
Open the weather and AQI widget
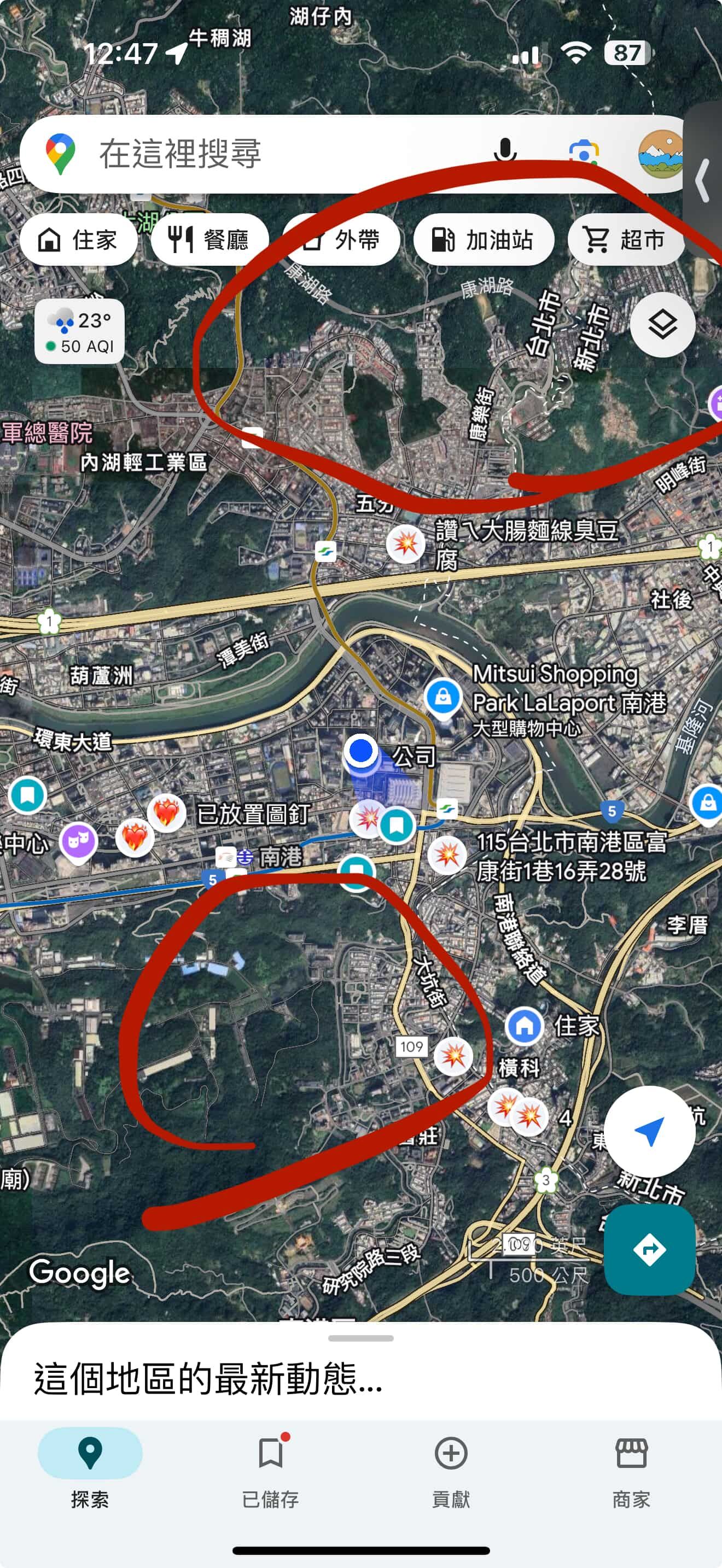tap(79, 332)
